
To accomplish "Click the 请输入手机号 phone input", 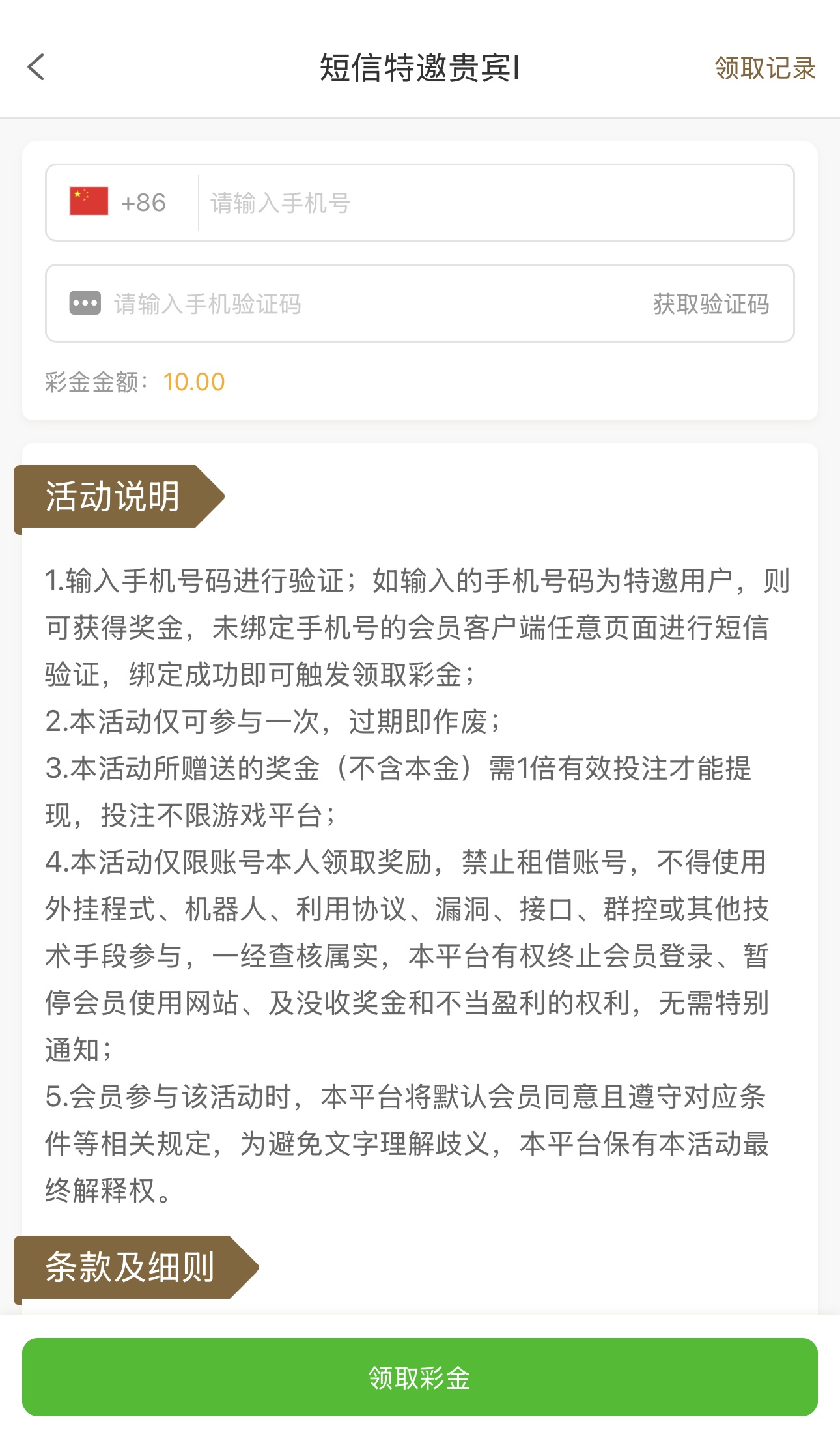I will click(391, 203).
